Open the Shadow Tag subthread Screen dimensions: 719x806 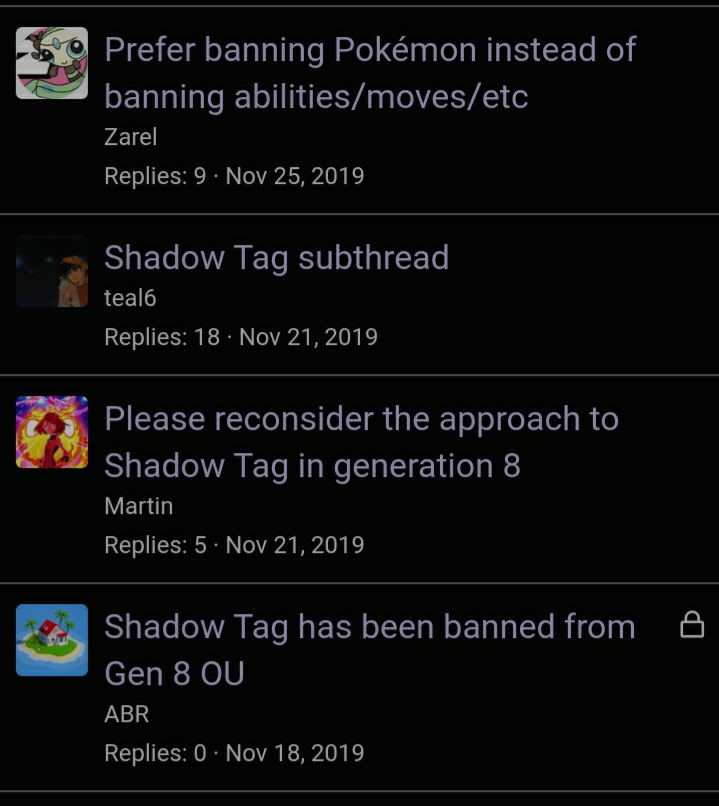[276, 258]
